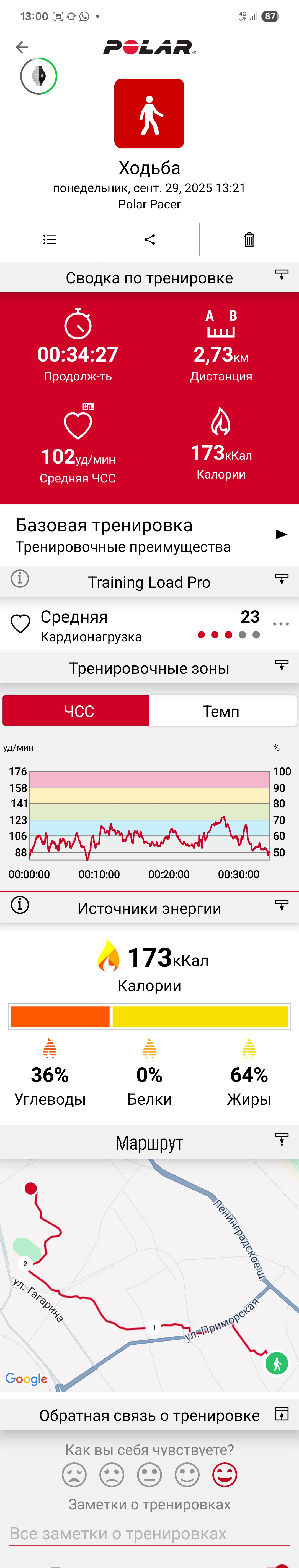Viewport: 299px width, 1568px height.
Task: Collapse the Training Load Pro section
Action: click(281, 579)
